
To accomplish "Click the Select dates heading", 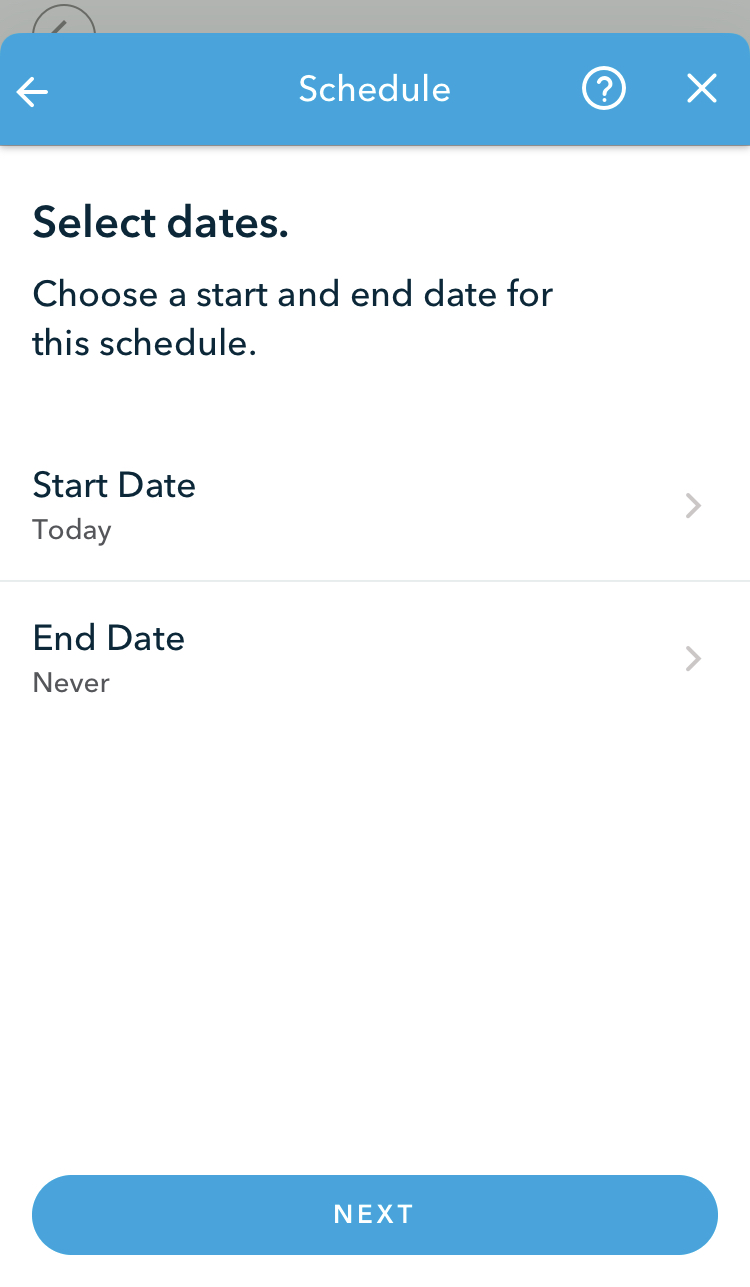I will pyautogui.click(x=161, y=222).
